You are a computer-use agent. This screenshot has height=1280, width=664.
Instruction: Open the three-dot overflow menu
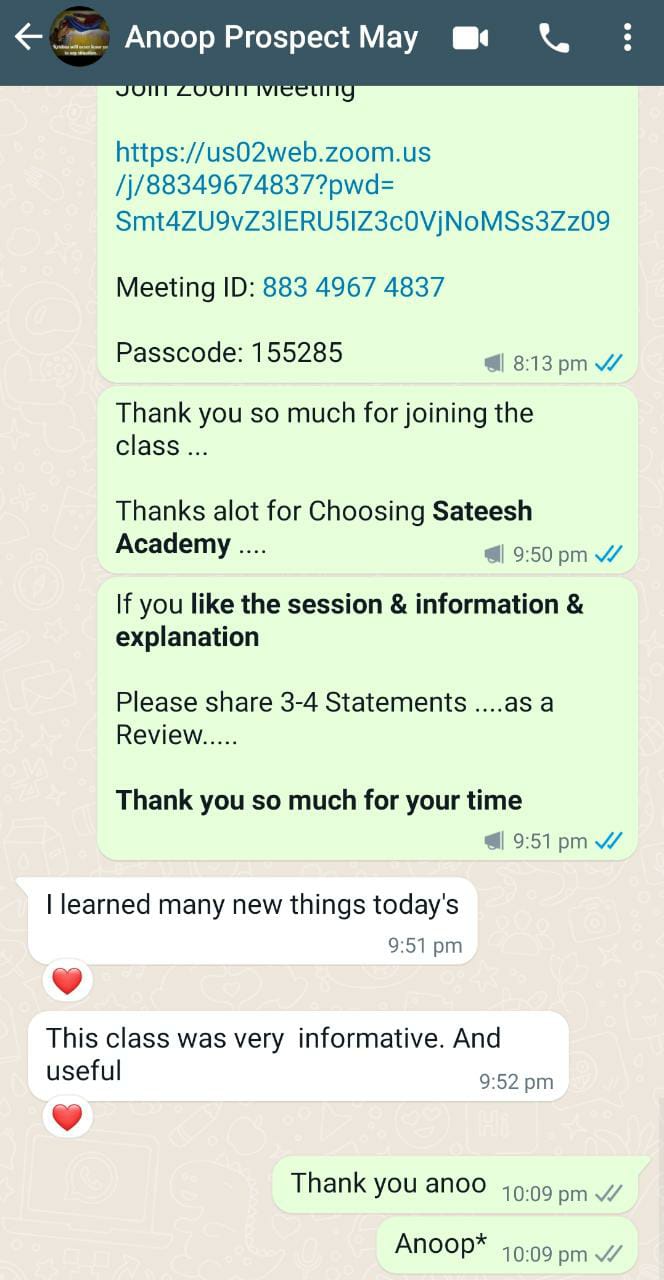pos(627,38)
